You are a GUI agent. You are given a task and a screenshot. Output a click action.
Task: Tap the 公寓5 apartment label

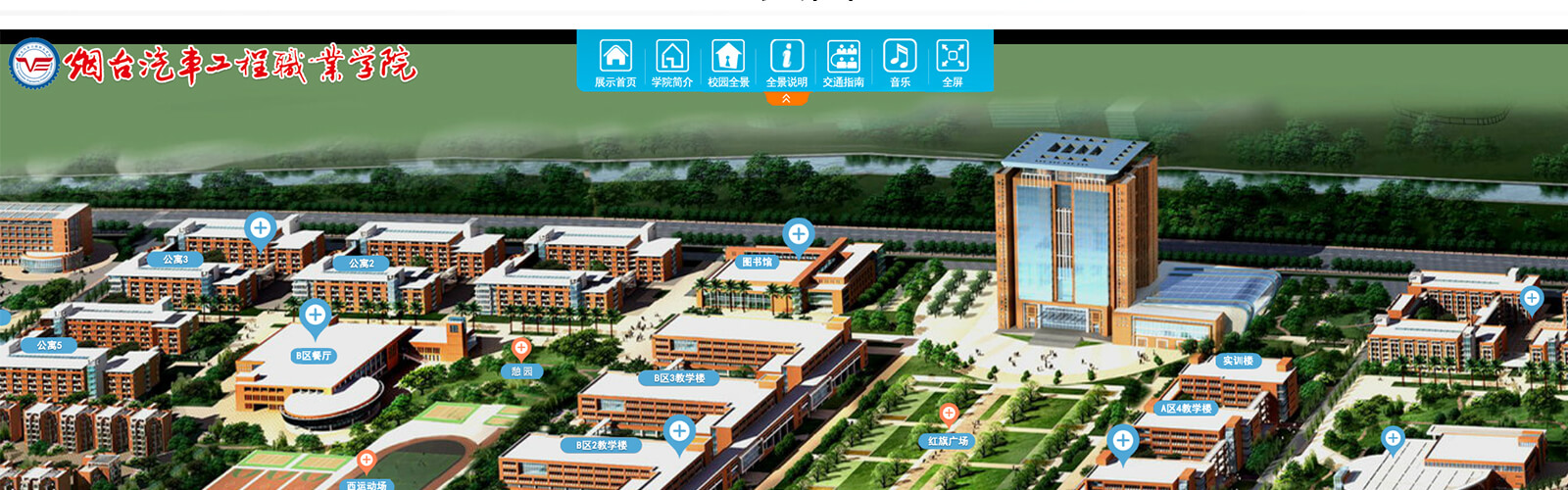coord(49,345)
